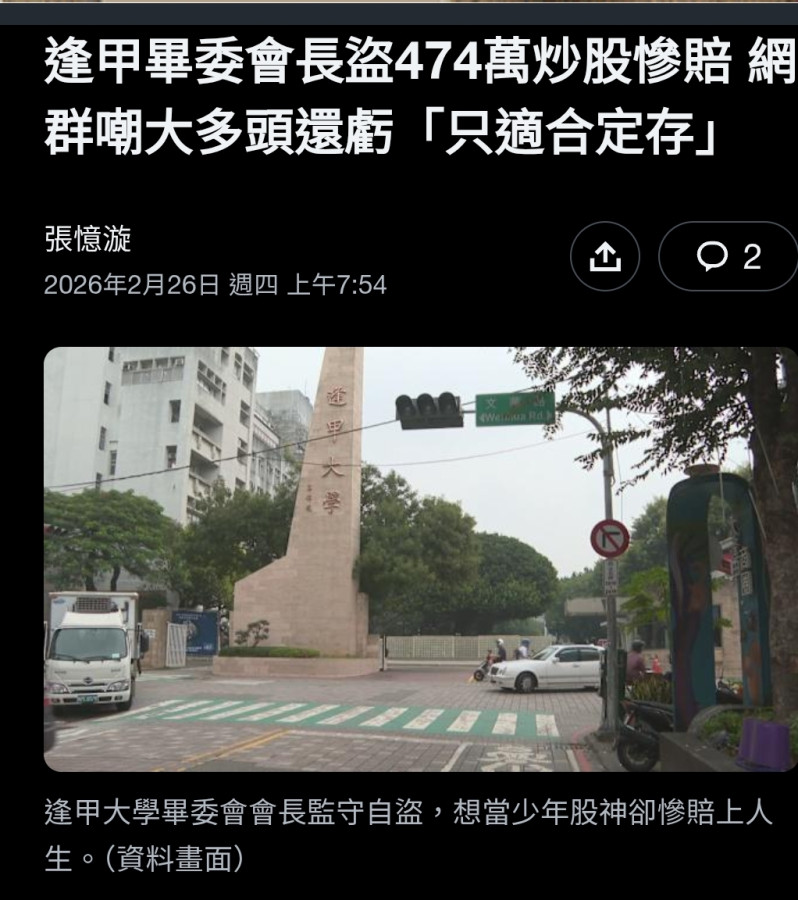View the Feng Chia University photo

[x=420, y=559]
